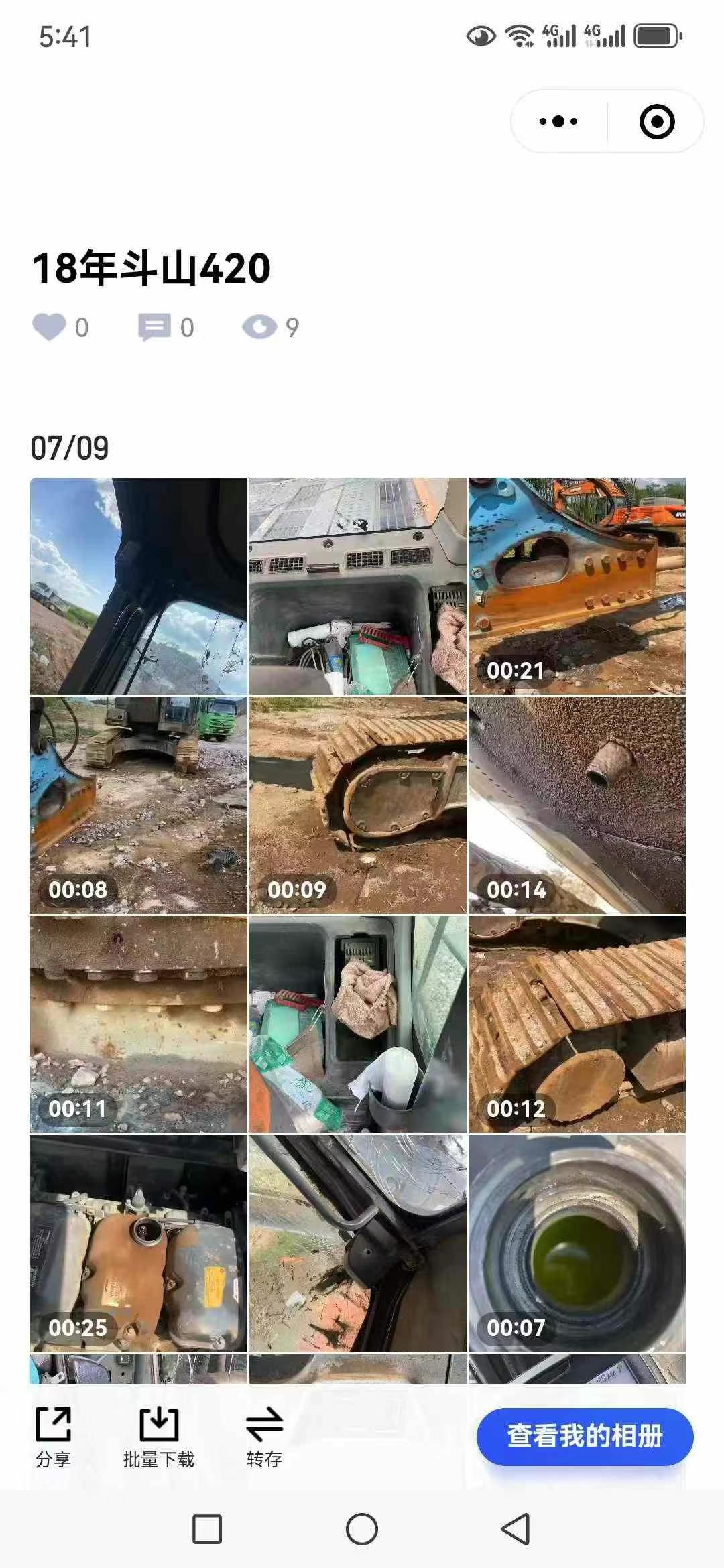Open the album comments icon
724x1568 pixels.
coord(154,327)
